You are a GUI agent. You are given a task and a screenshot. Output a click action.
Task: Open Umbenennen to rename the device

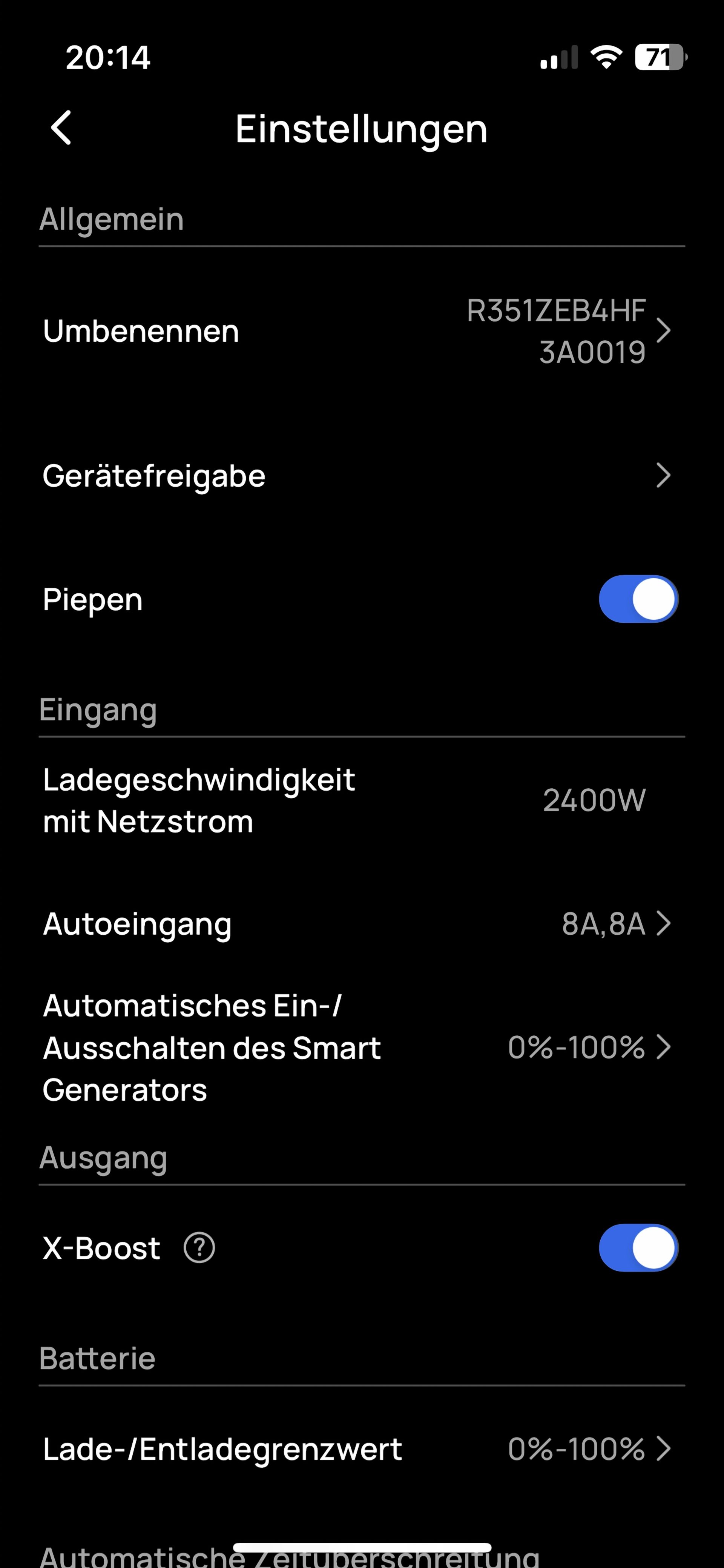[362, 331]
